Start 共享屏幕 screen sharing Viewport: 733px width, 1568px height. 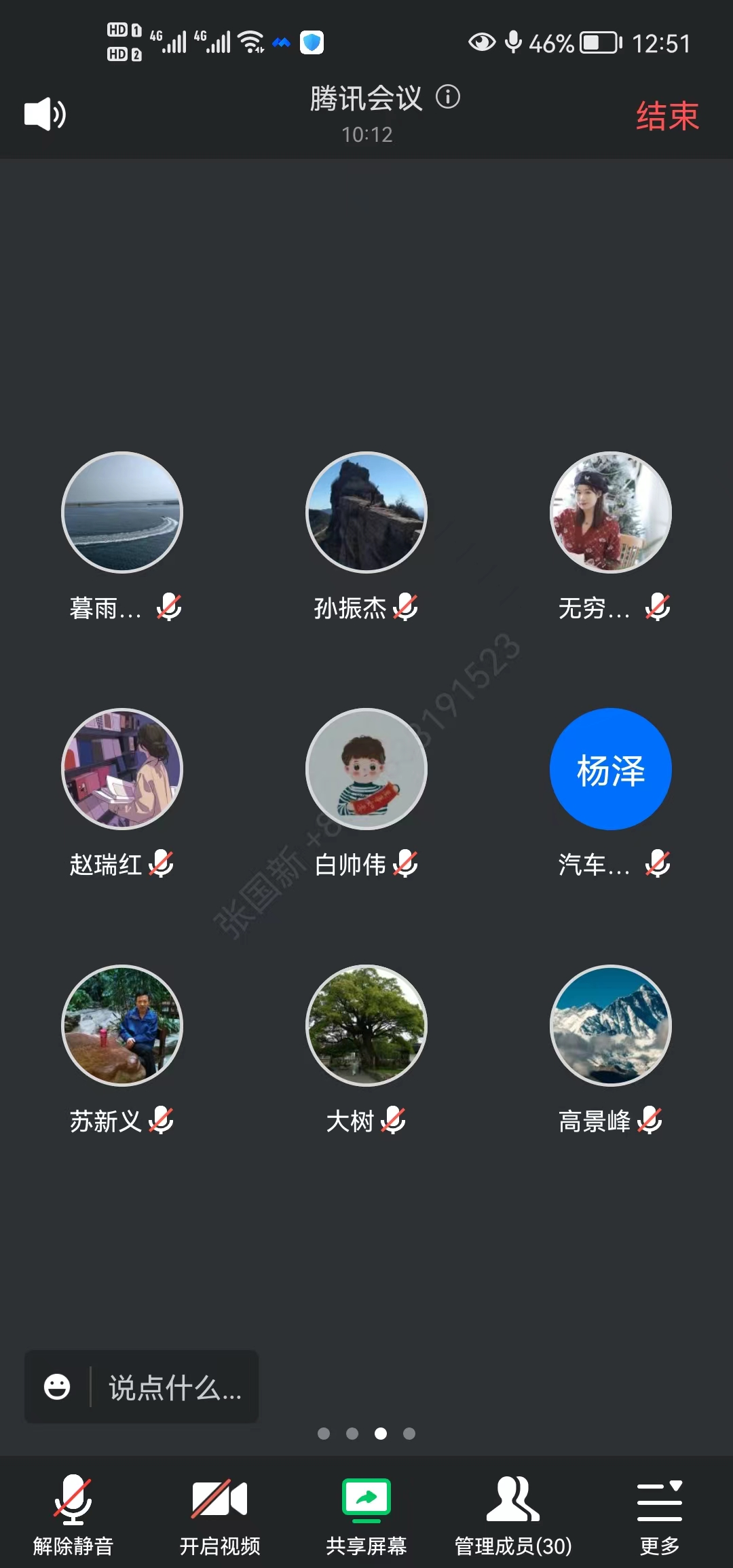click(x=366, y=1514)
